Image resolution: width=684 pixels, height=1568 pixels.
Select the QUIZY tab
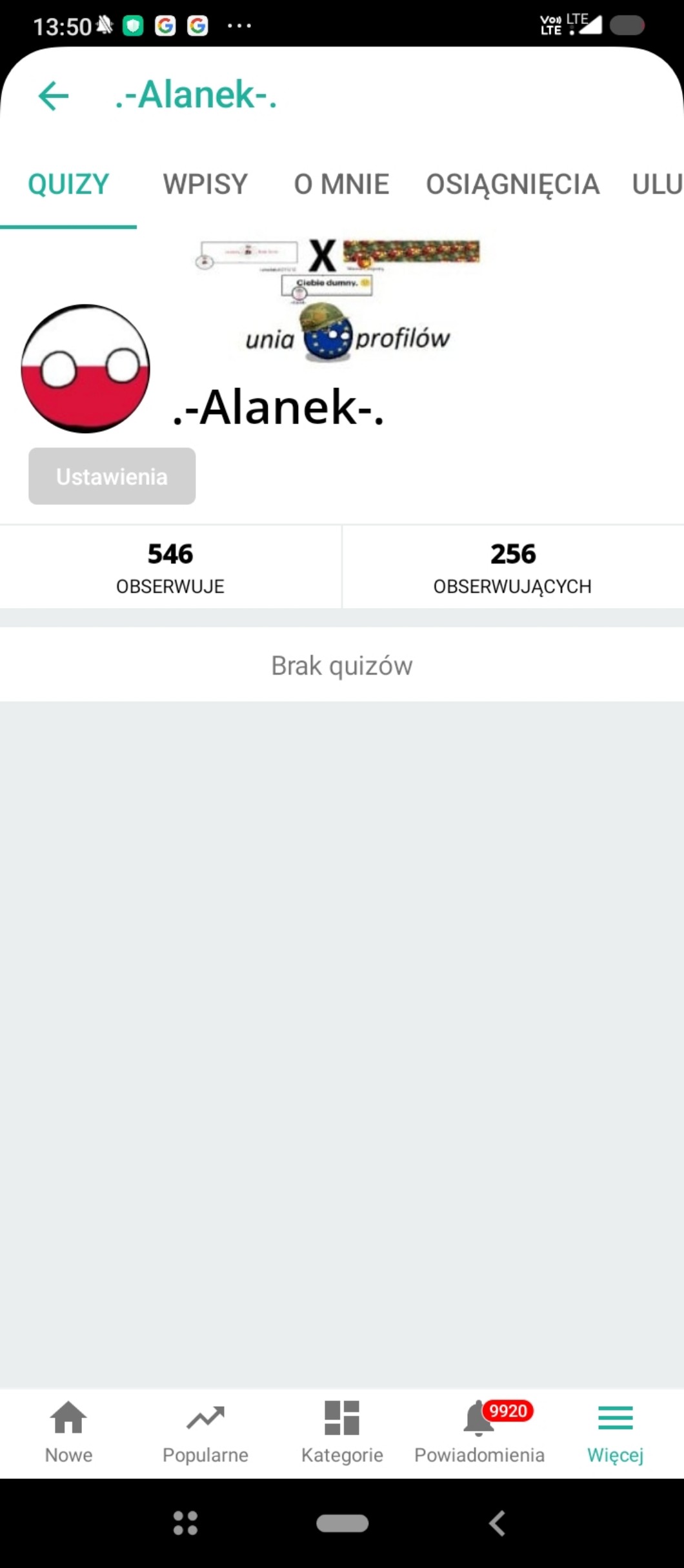pos(68,185)
